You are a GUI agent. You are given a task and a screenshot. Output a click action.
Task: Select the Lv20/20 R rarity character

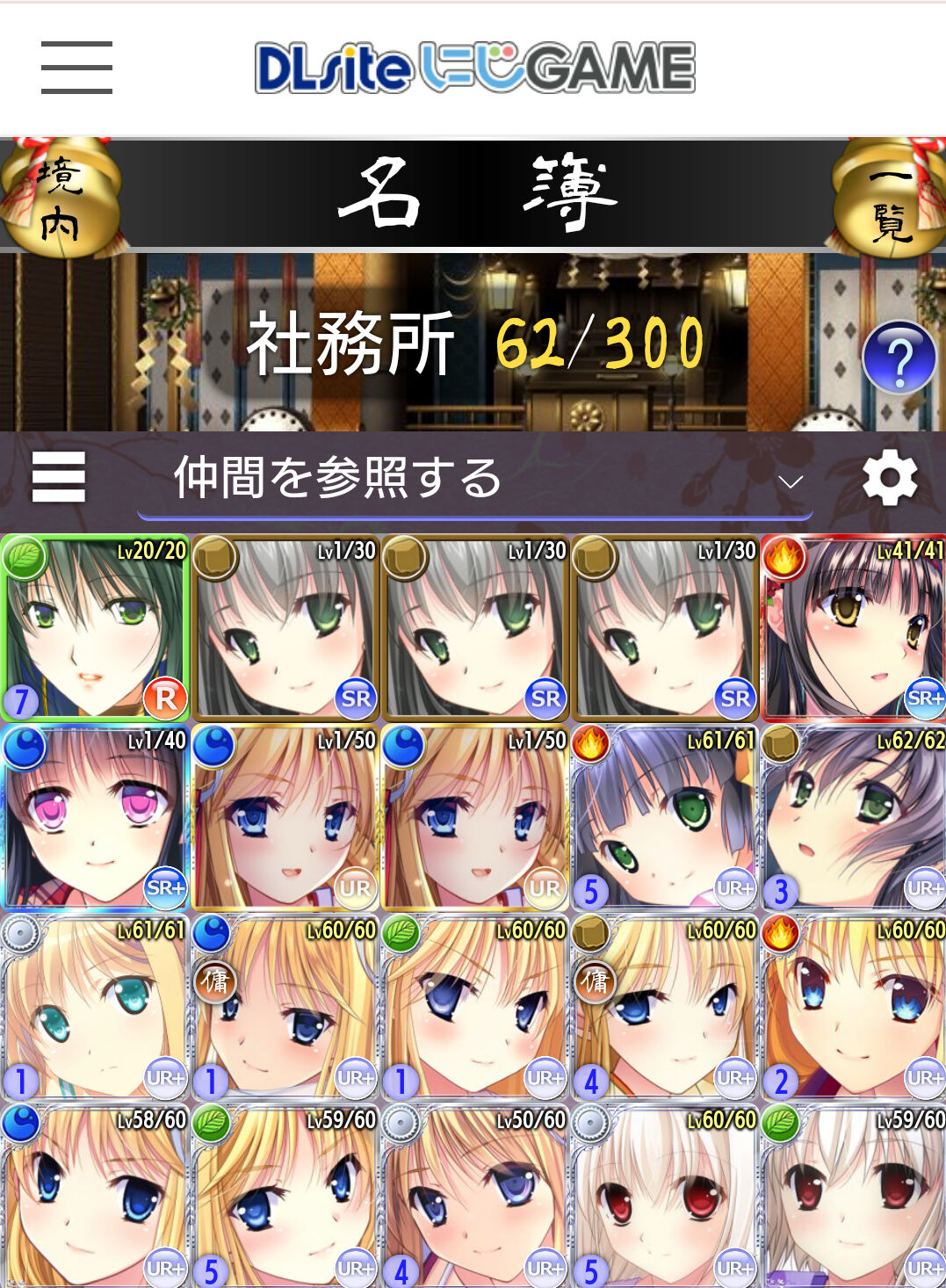(95, 627)
